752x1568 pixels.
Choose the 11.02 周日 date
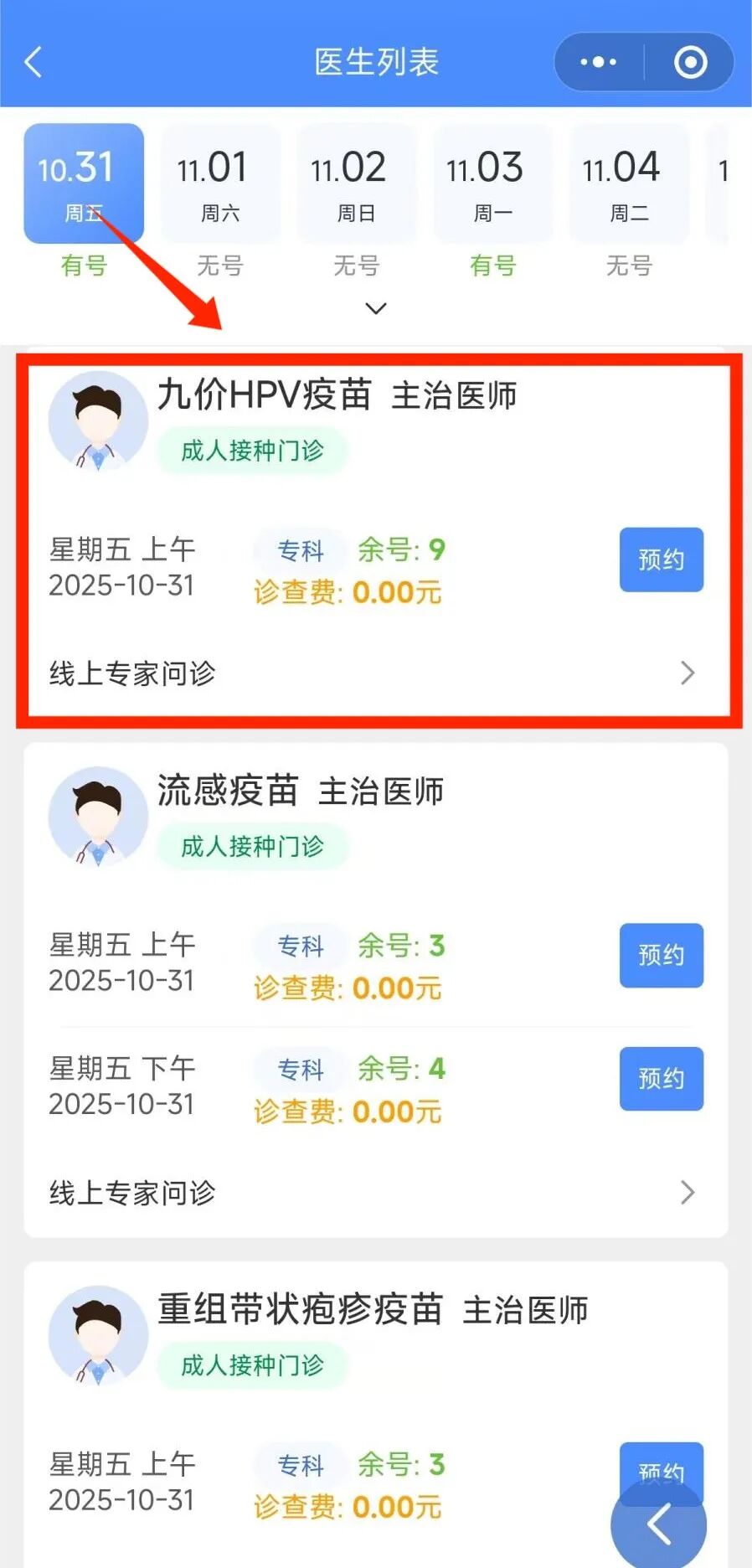(x=357, y=184)
